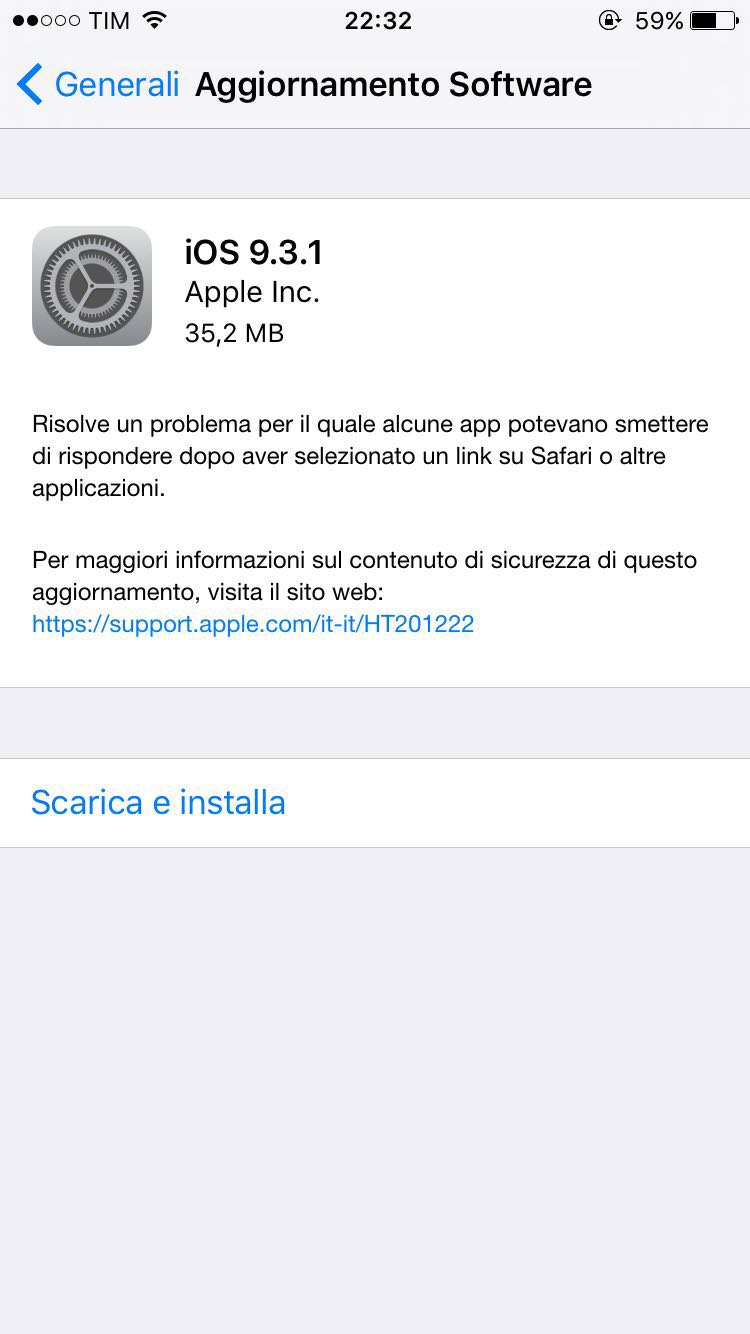
Task: Select the iOS 9.3.1 heading text
Action: 254,252
